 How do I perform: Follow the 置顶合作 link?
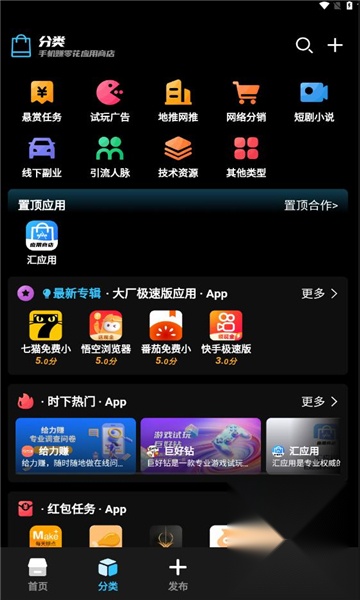[311, 205]
